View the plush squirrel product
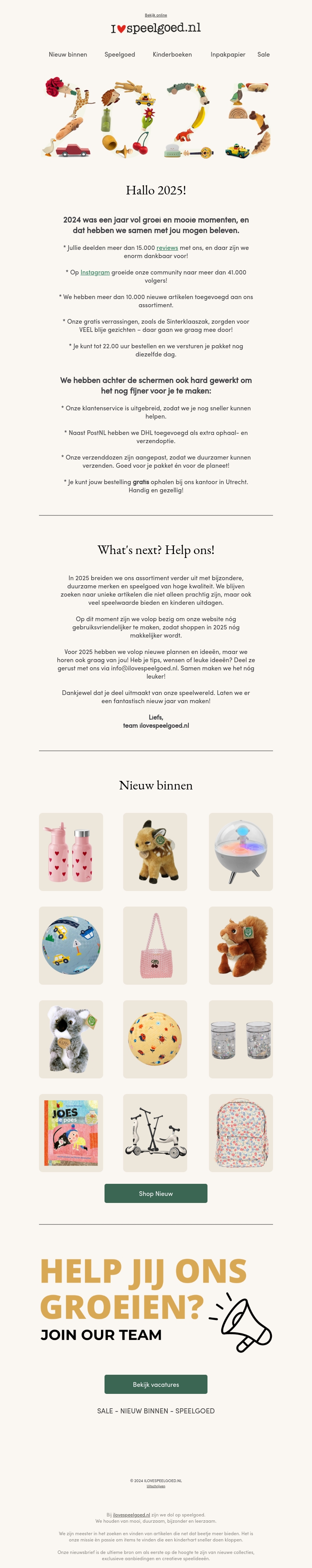 pos(240,945)
